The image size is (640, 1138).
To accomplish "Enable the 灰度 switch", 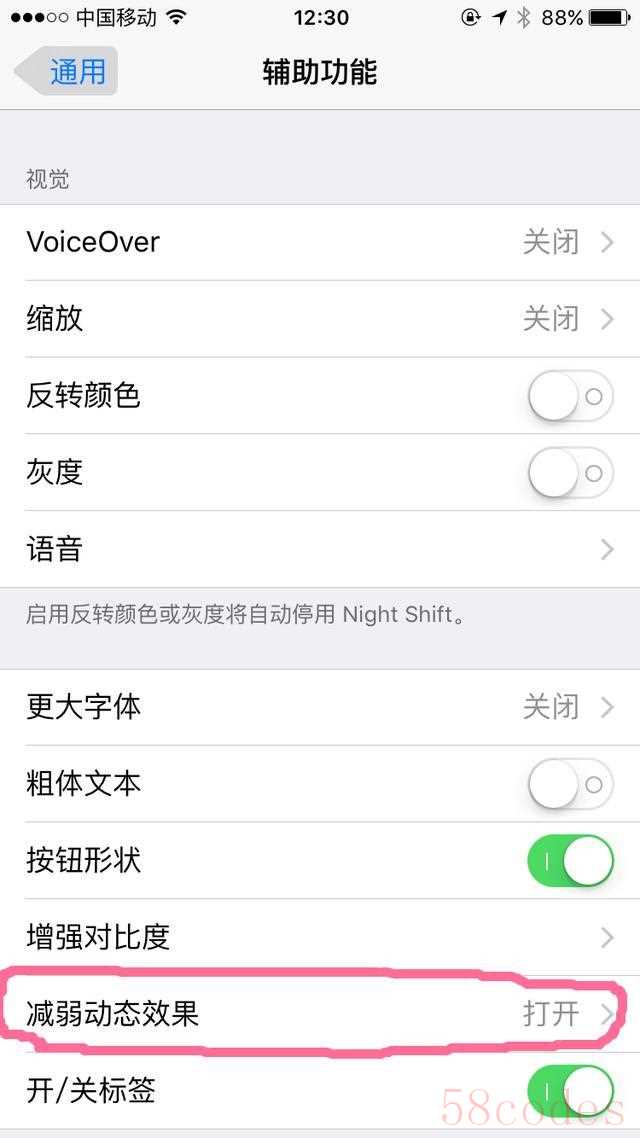I will 570,473.
